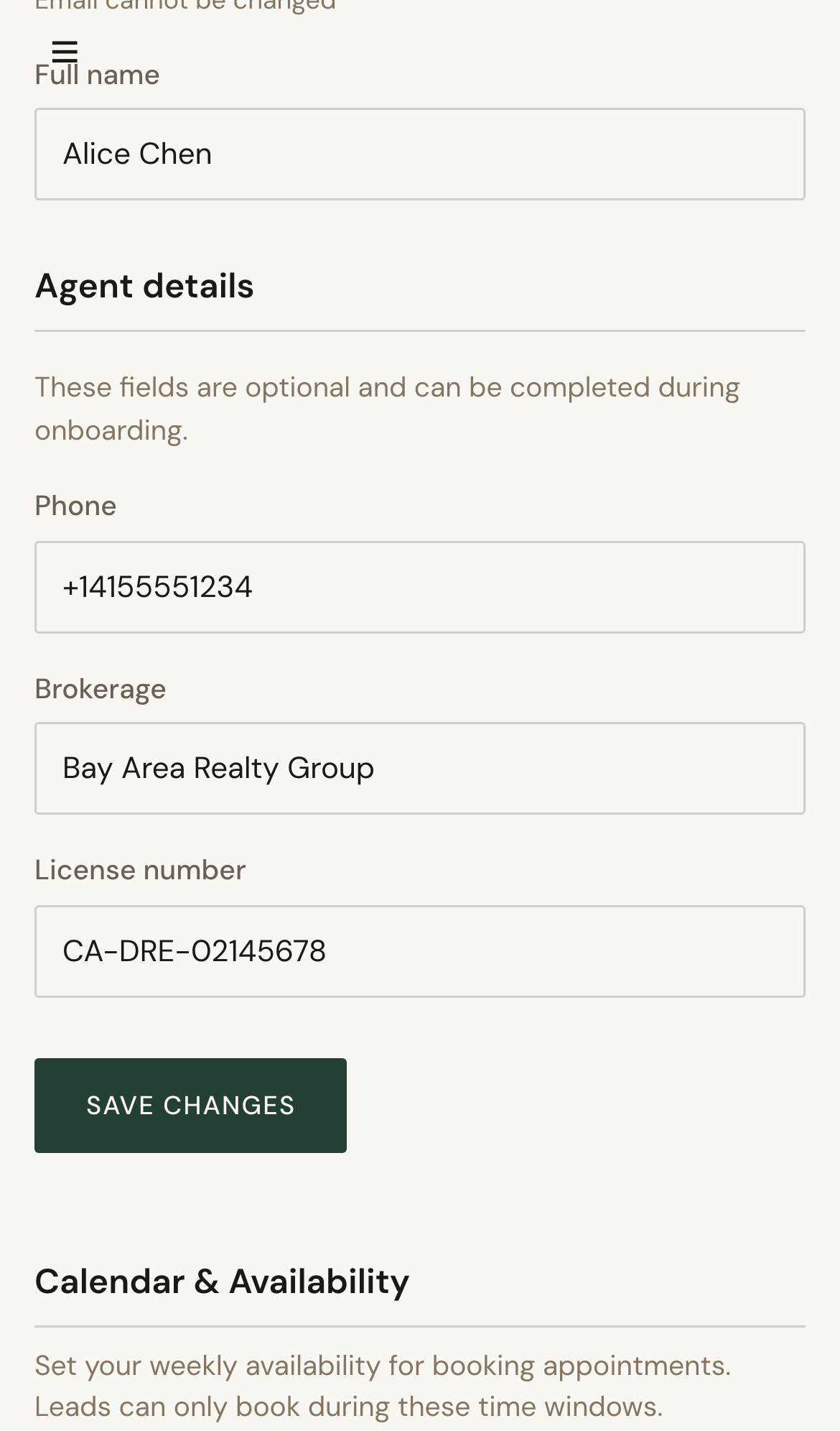The image size is (840, 1431).
Task: Click the Brokerage input field
Action: pyautogui.click(x=420, y=768)
